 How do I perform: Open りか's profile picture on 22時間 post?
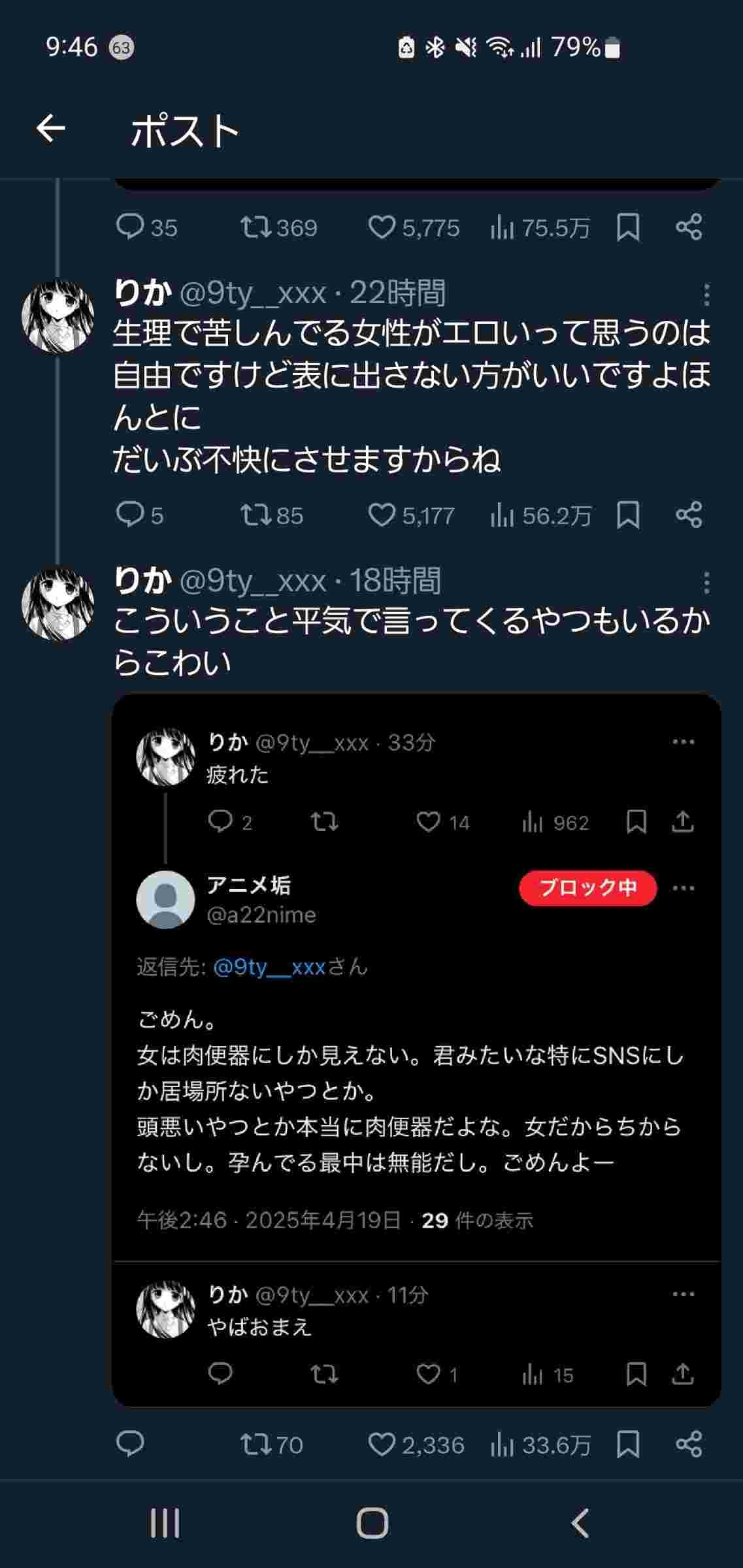pyautogui.click(x=58, y=316)
